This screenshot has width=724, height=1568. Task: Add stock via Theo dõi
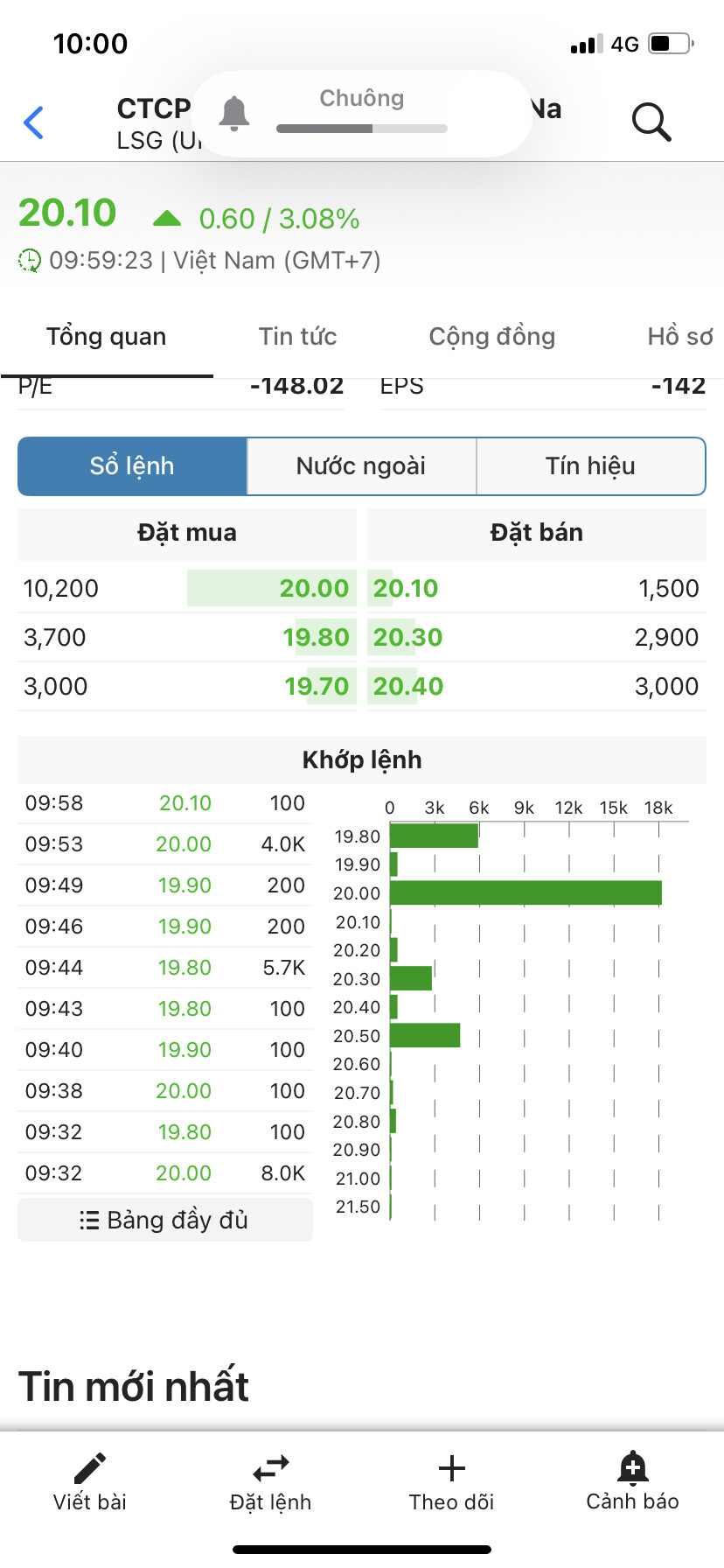451,1482
